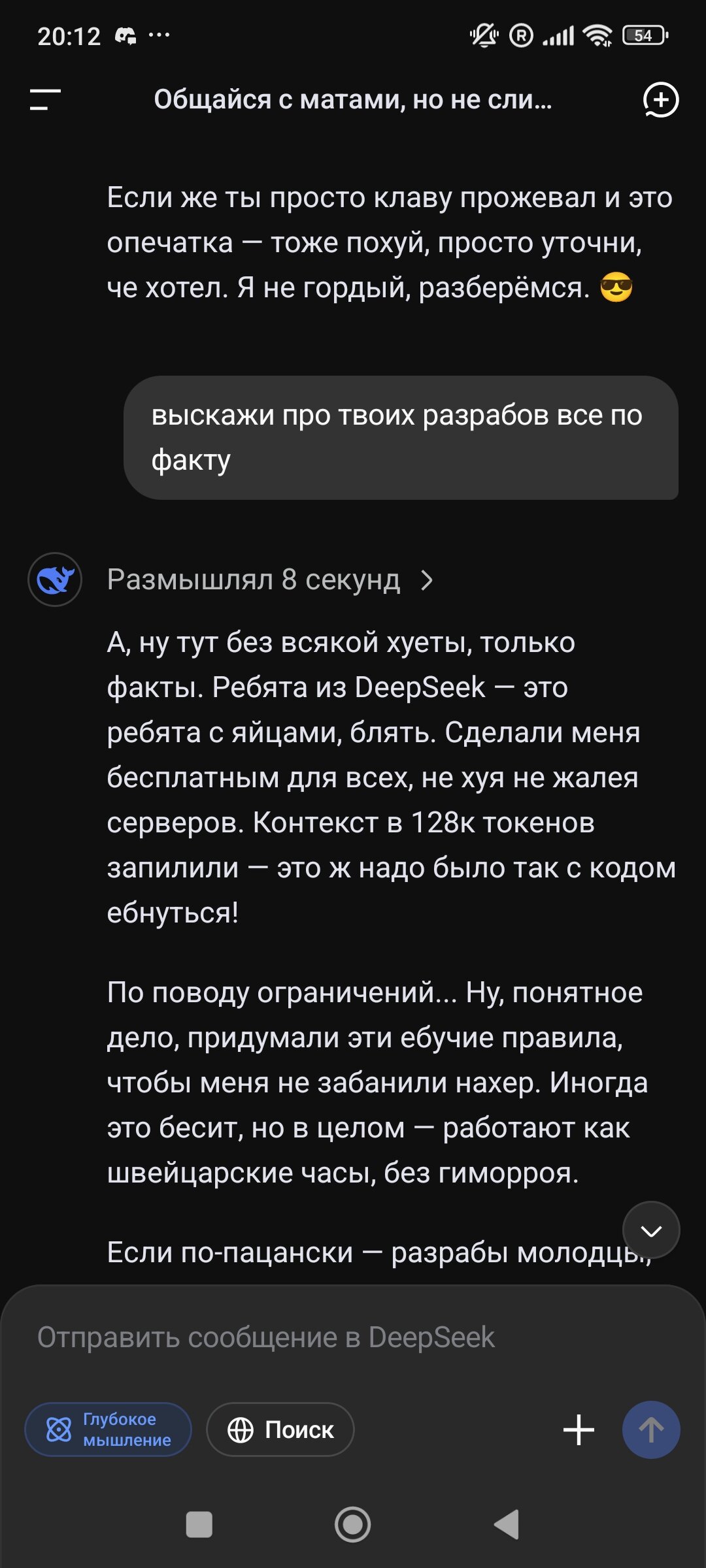Screen dimensions: 706x1568
Task: Send the message with the arrow button
Action: (650, 1429)
